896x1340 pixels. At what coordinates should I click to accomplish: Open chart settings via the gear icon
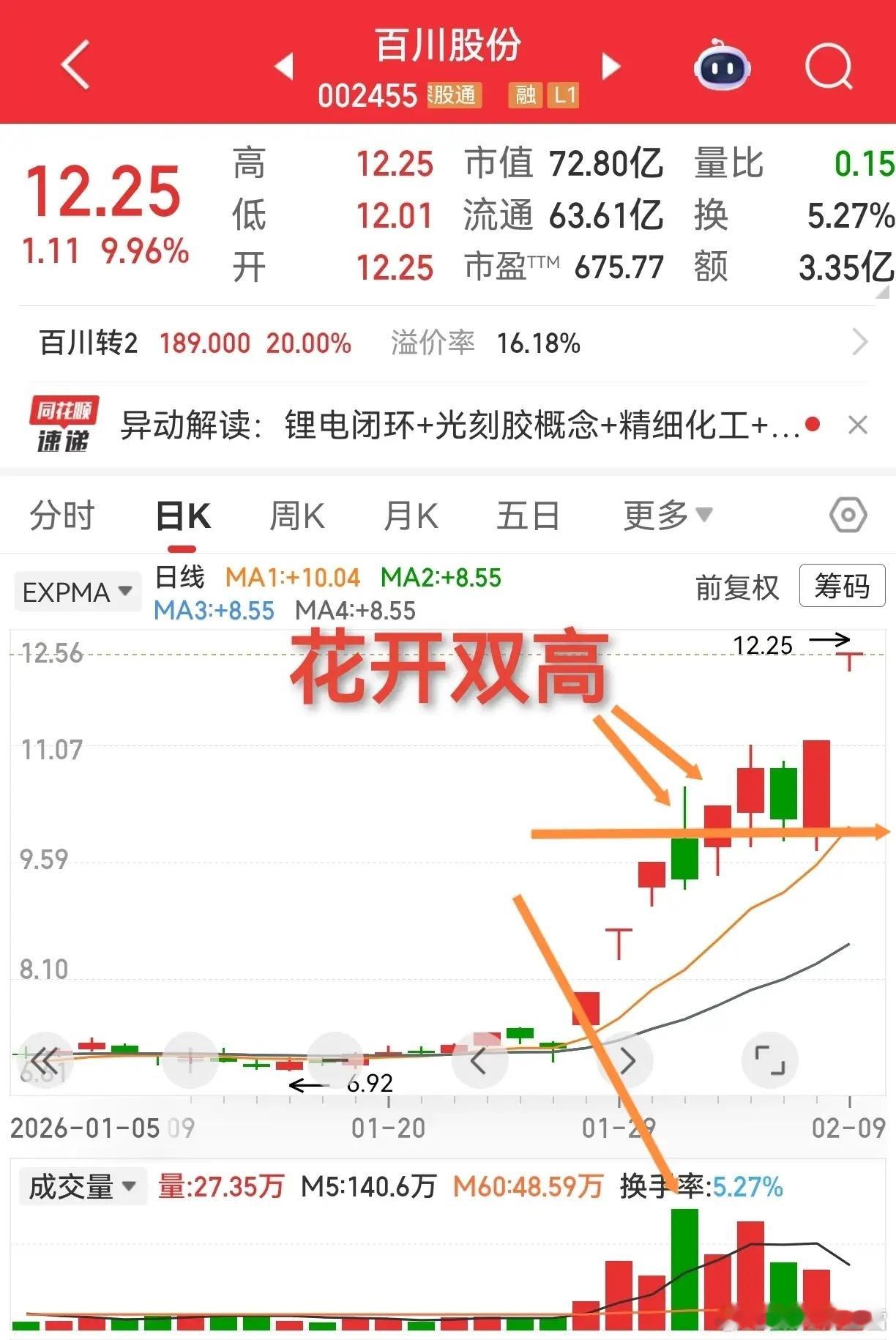pyautogui.click(x=848, y=514)
